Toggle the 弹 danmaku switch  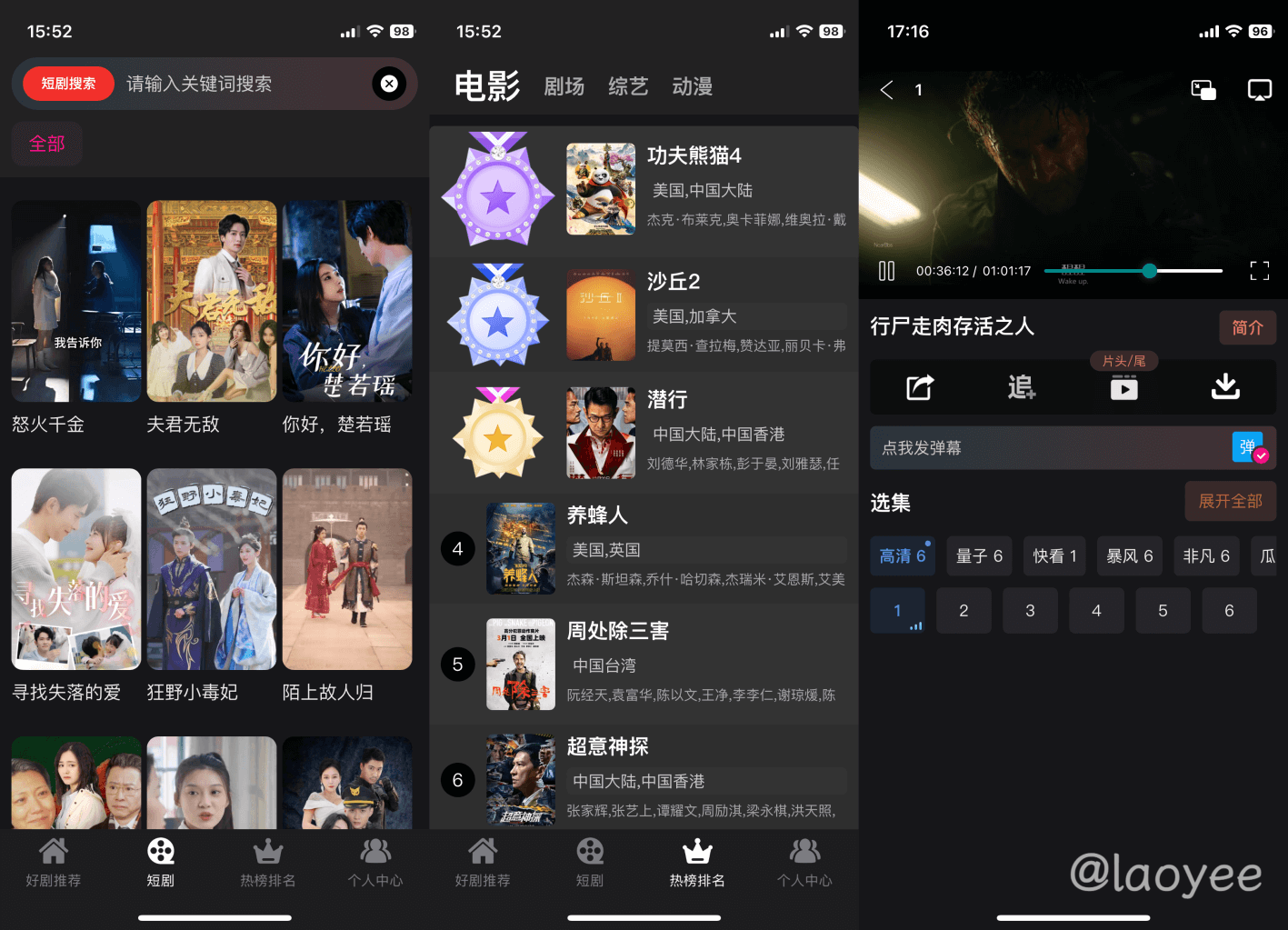1250,447
